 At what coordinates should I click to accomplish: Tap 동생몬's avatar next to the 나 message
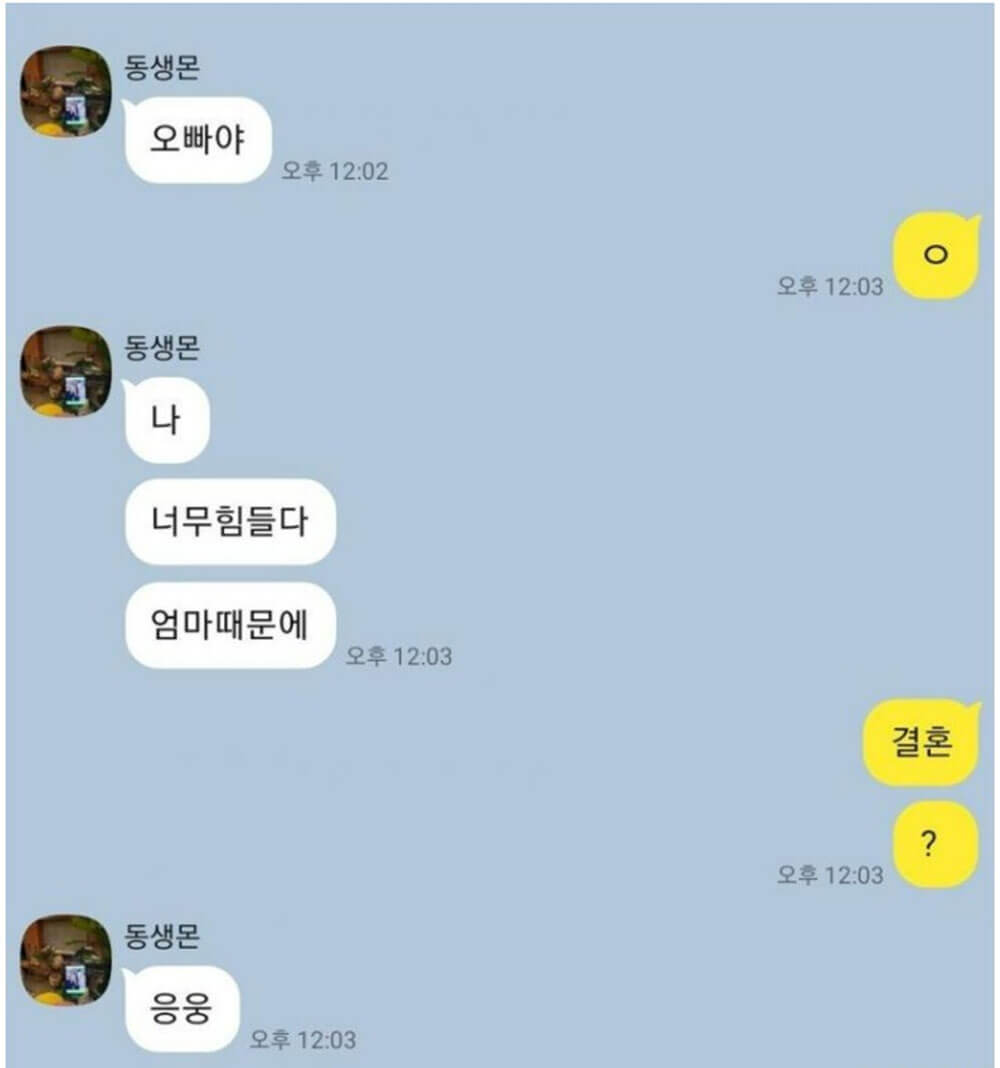pyautogui.click(x=66, y=372)
